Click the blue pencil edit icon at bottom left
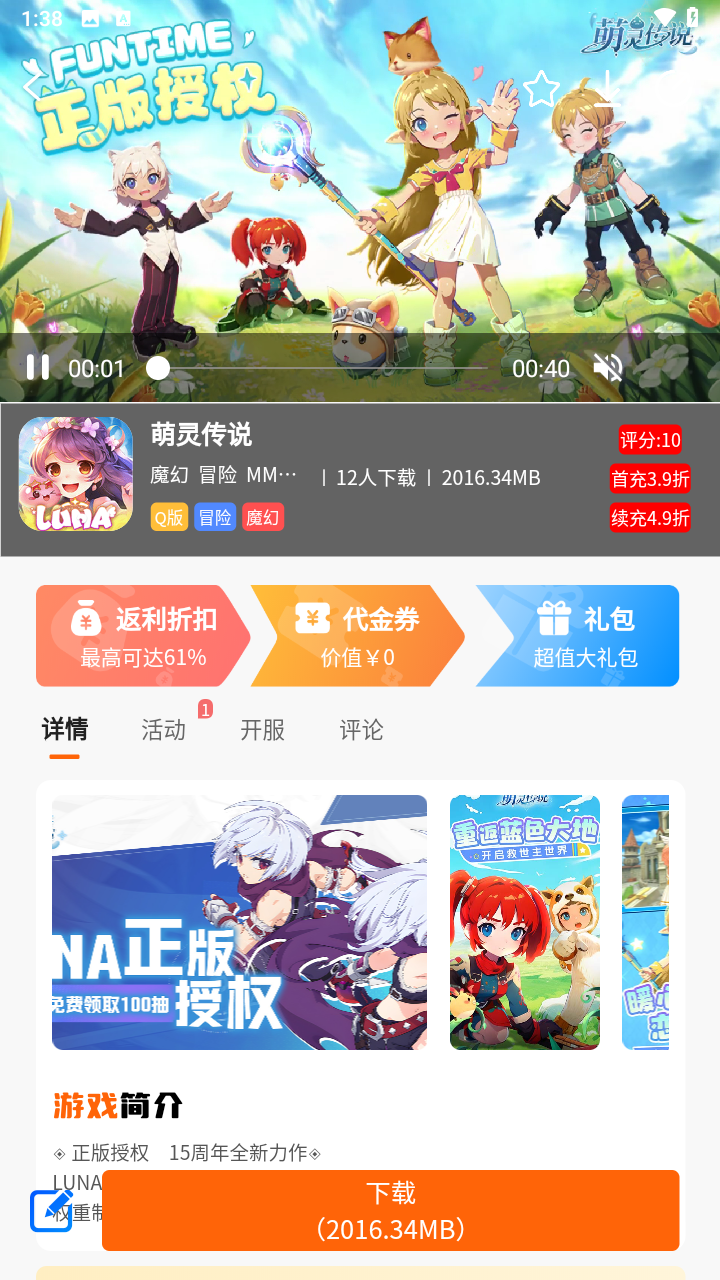 50,1210
